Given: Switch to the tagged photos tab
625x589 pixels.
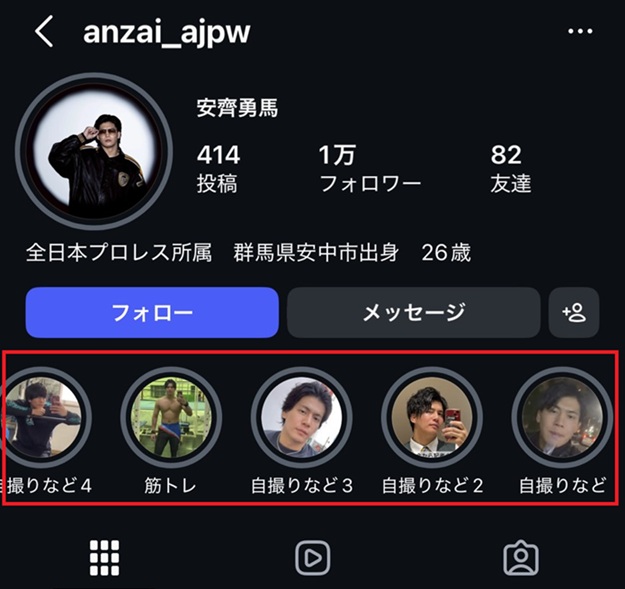Looking at the screenshot, I should coord(521,557).
